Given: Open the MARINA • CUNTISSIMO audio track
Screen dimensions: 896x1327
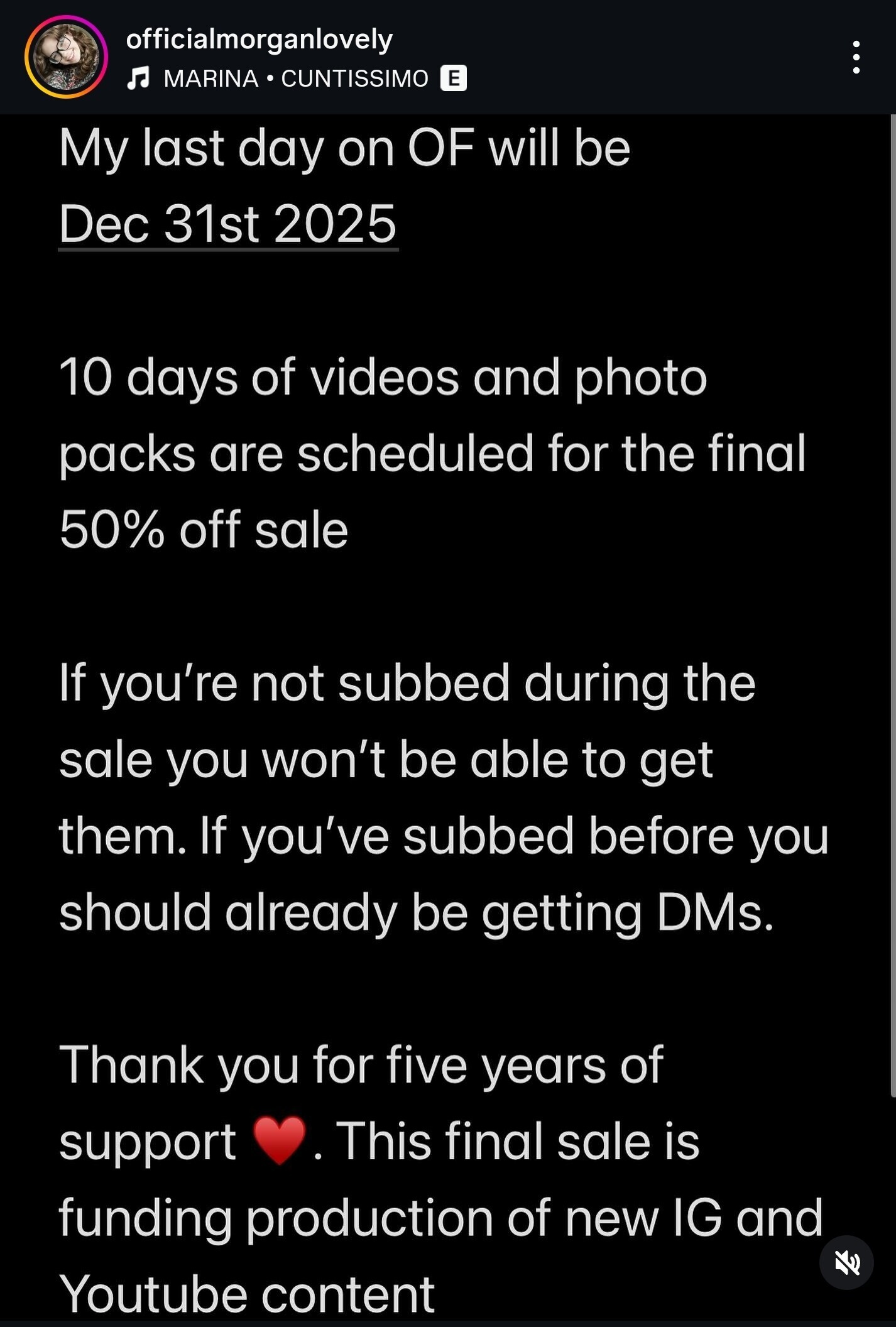Looking at the screenshot, I should coord(295,79).
